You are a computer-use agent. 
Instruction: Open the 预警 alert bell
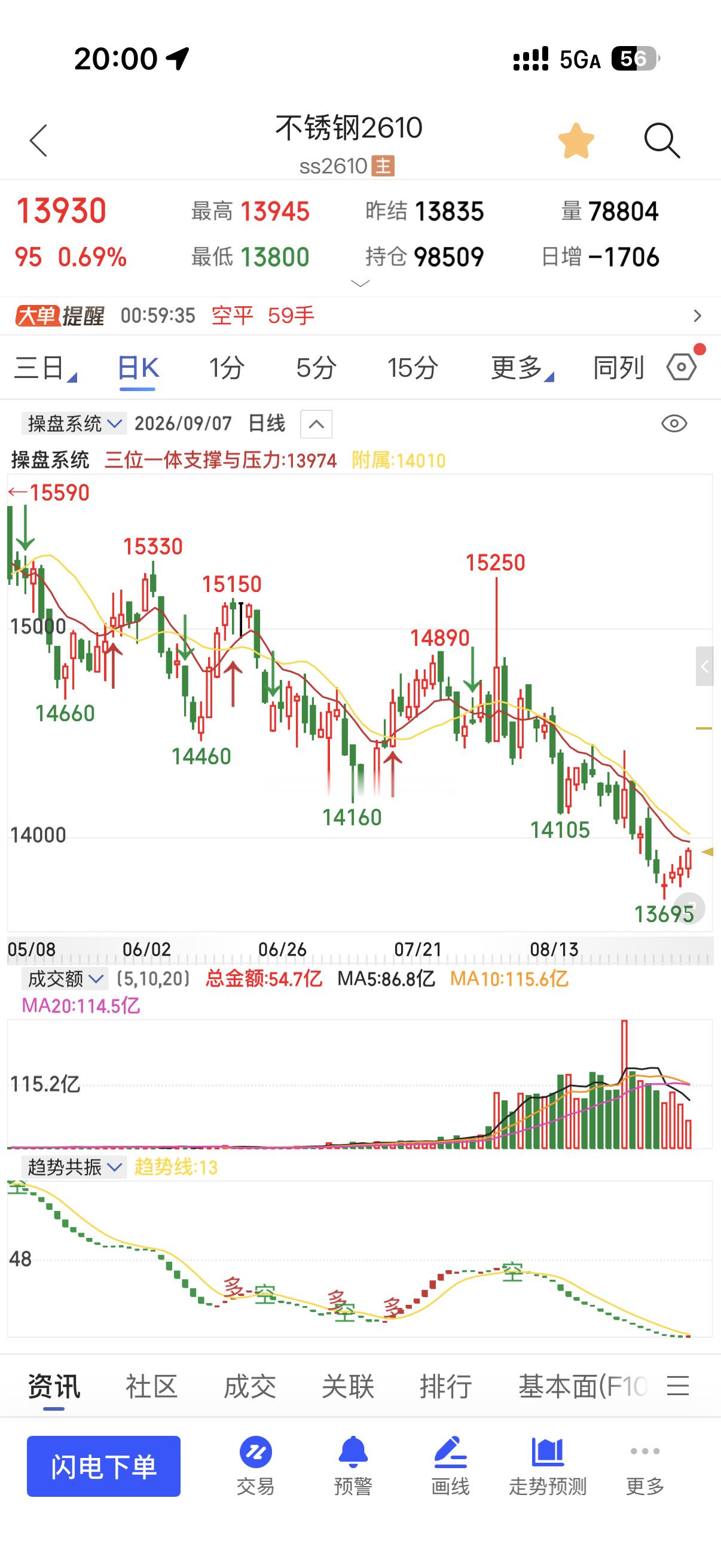point(353,1466)
